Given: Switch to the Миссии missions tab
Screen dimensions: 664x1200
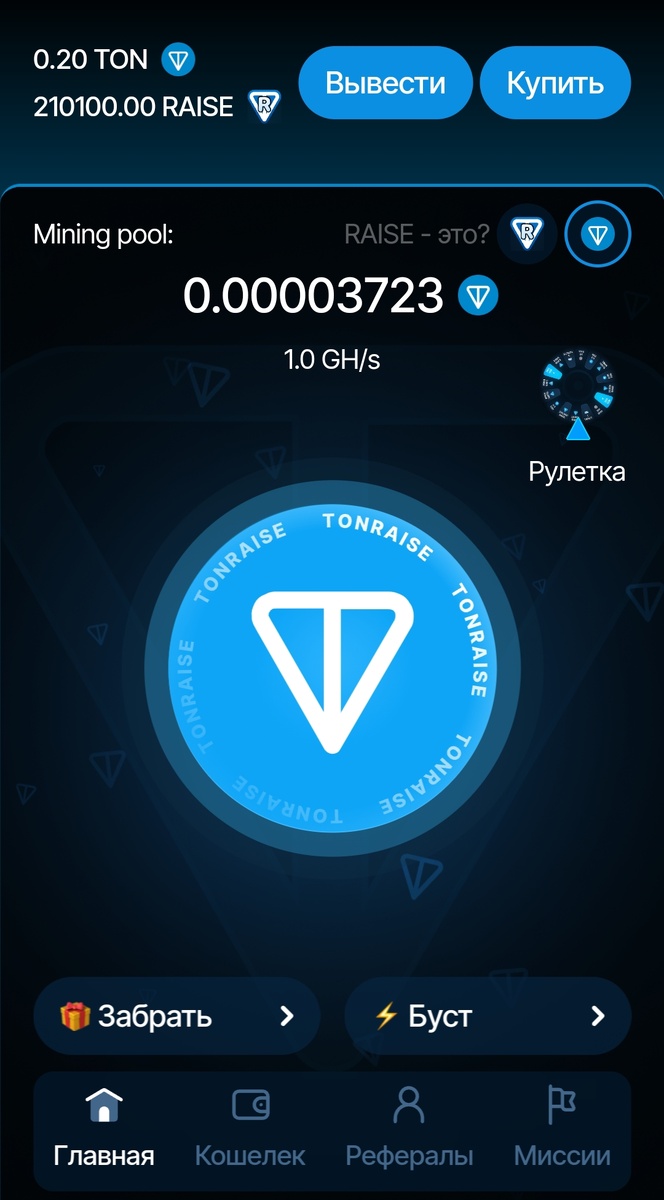Looking at the screenshot, I should pyautogui.click(x=562, y=1128).
